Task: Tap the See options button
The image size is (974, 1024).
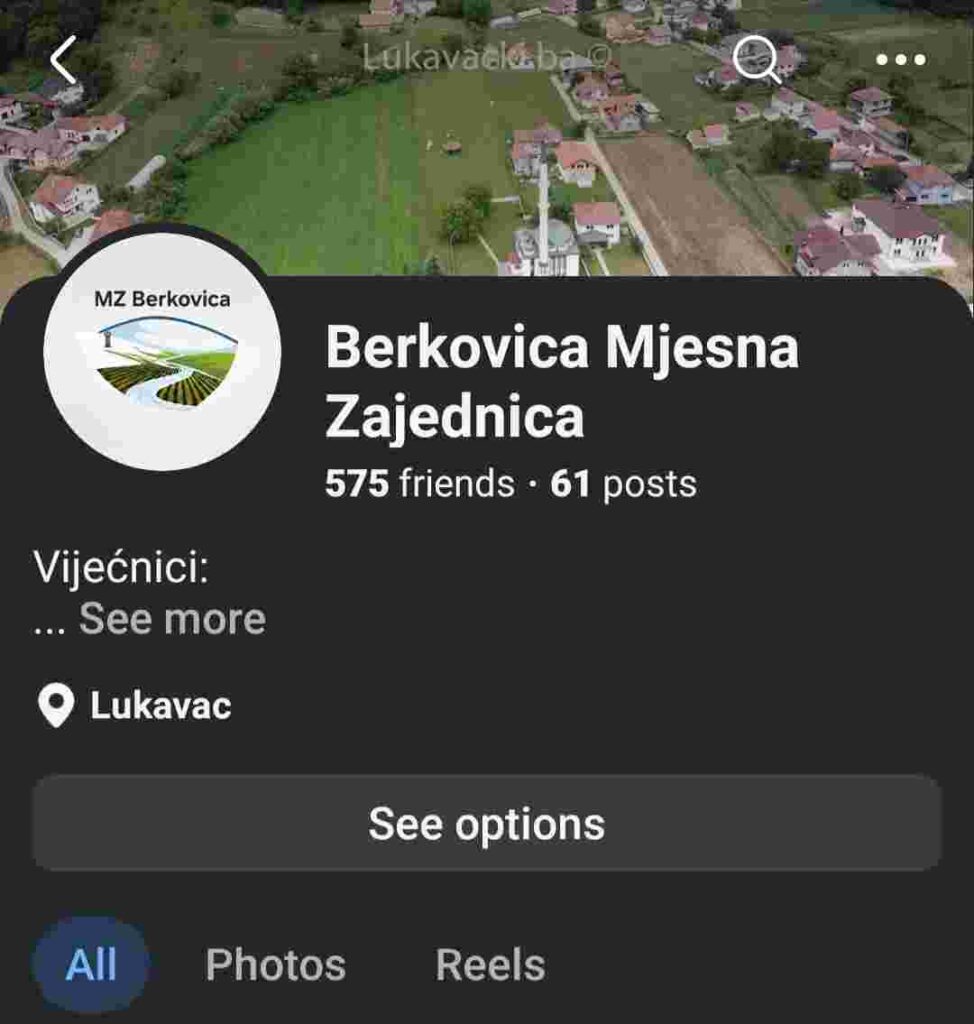Action: tap(487, 824)
